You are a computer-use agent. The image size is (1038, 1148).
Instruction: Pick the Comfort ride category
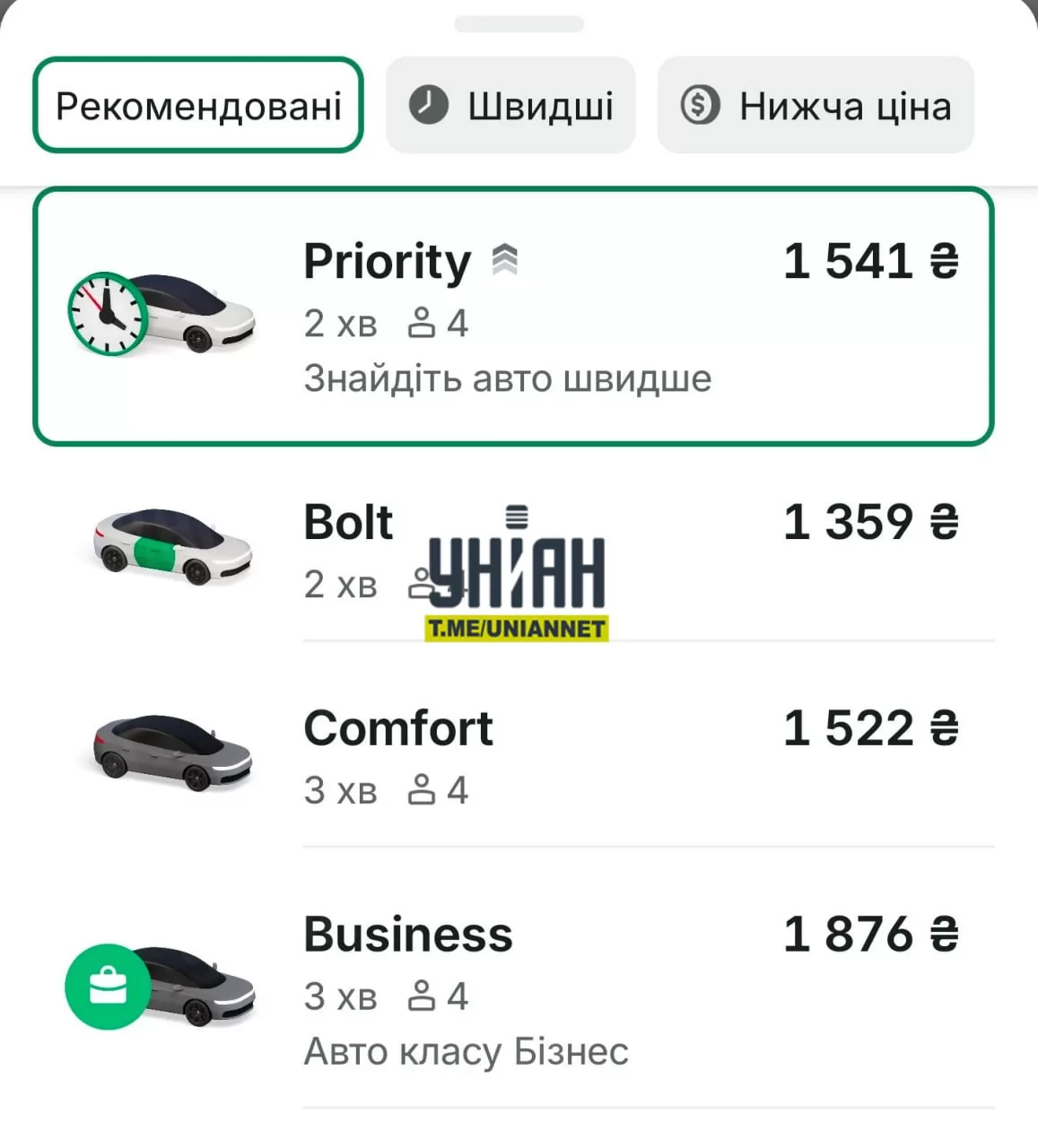pyautogui.click(x=513, y=755)
